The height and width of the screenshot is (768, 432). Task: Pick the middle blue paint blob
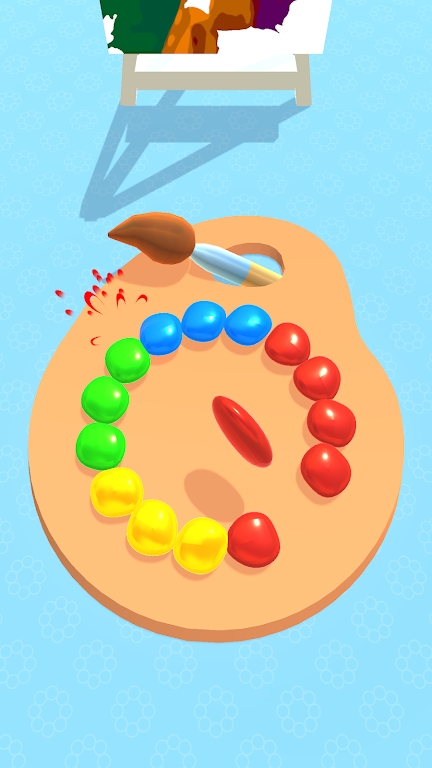tap(204, 321)
